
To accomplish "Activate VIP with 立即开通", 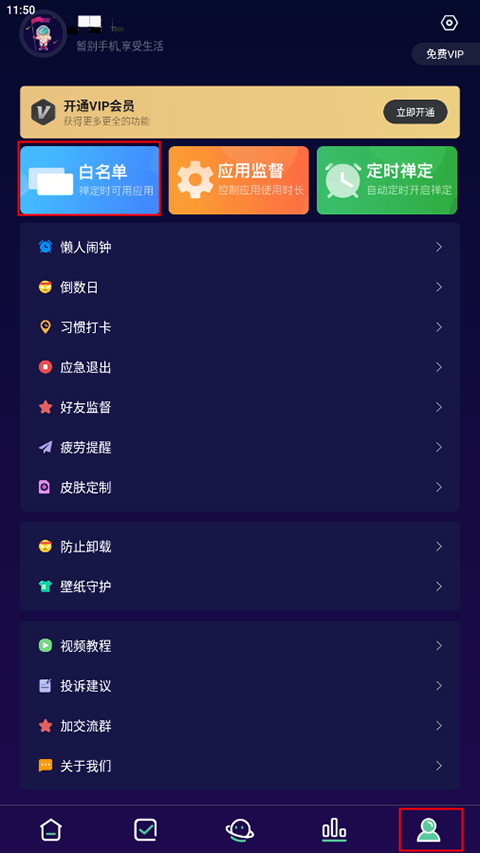I will tap(415, 112).
